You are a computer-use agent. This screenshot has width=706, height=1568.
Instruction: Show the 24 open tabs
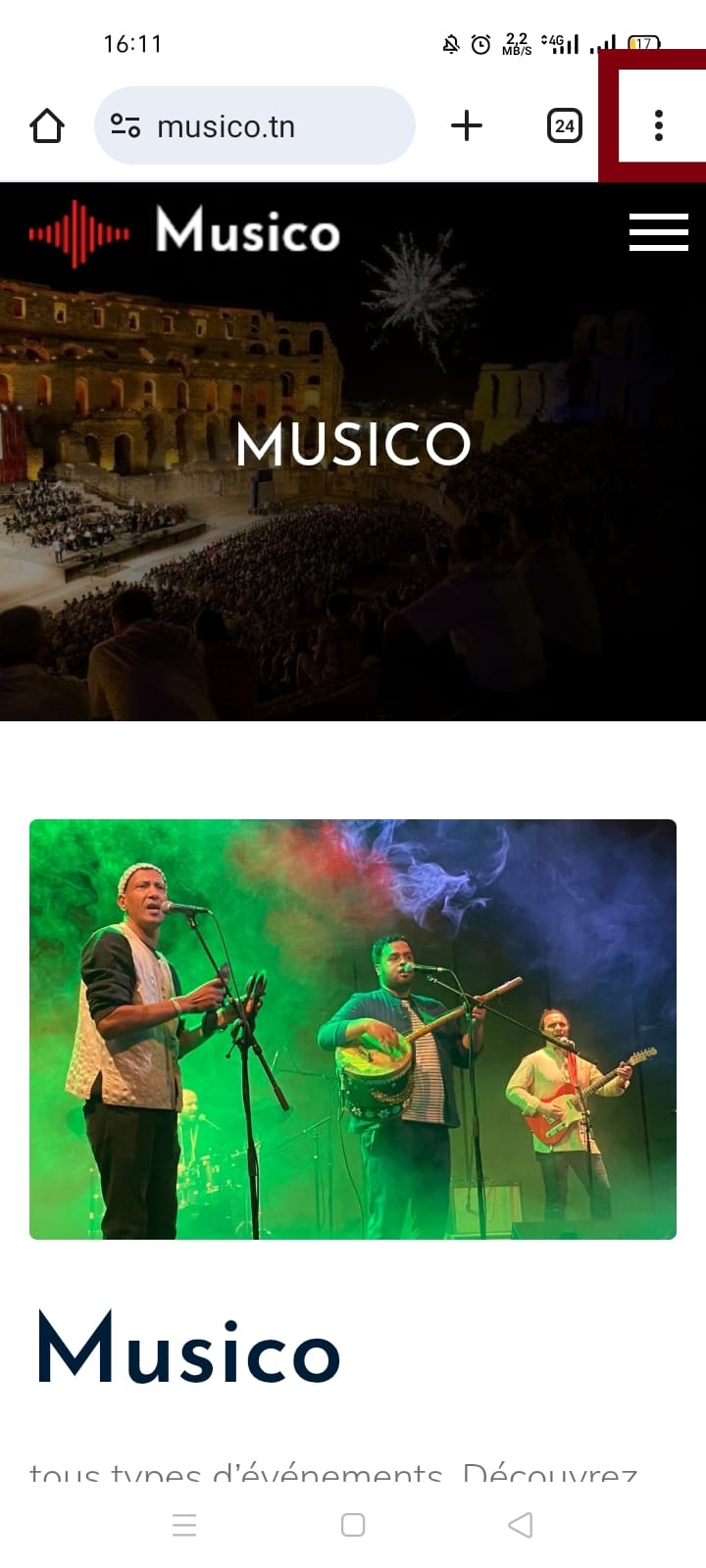(564, 125)
